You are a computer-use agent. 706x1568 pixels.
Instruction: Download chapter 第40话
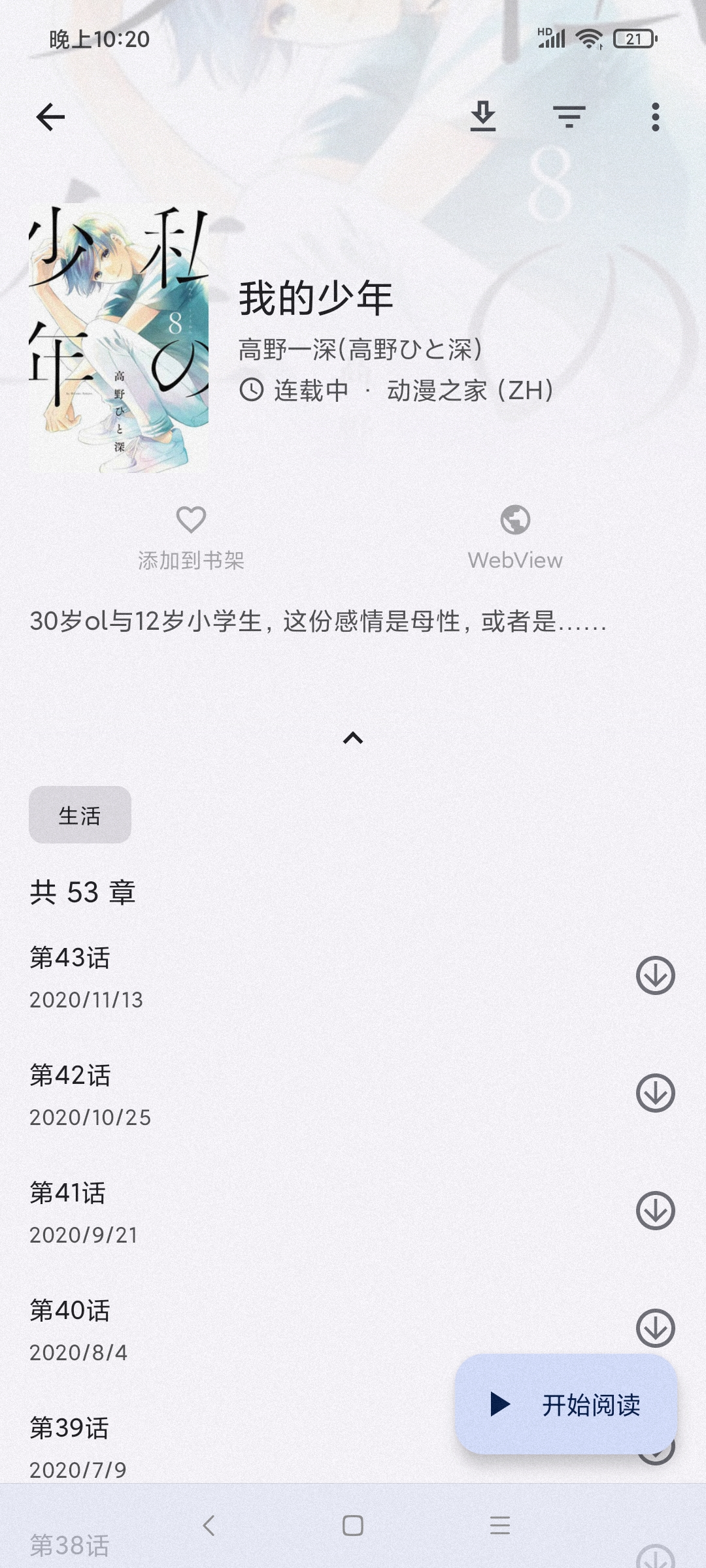point(655,1327)
